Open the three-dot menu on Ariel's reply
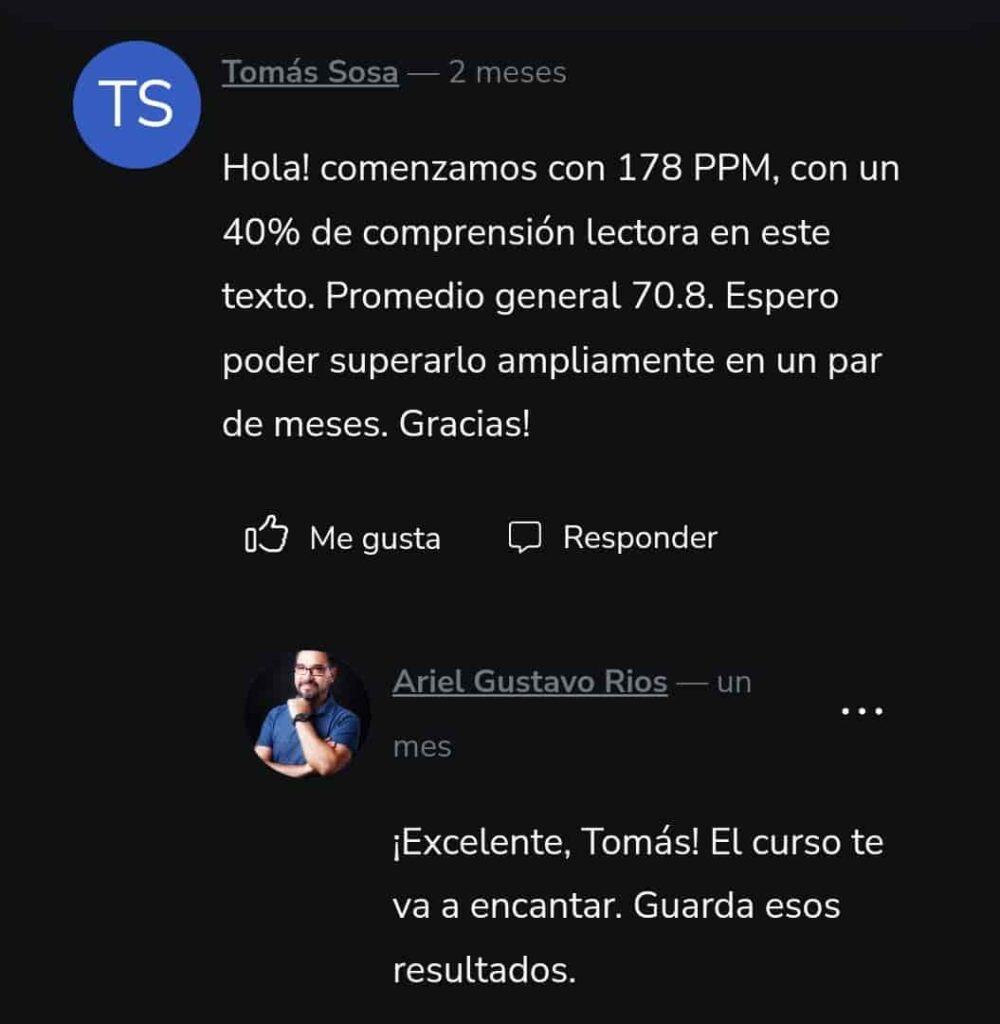1000x1024 pixels. click(861, 711)
